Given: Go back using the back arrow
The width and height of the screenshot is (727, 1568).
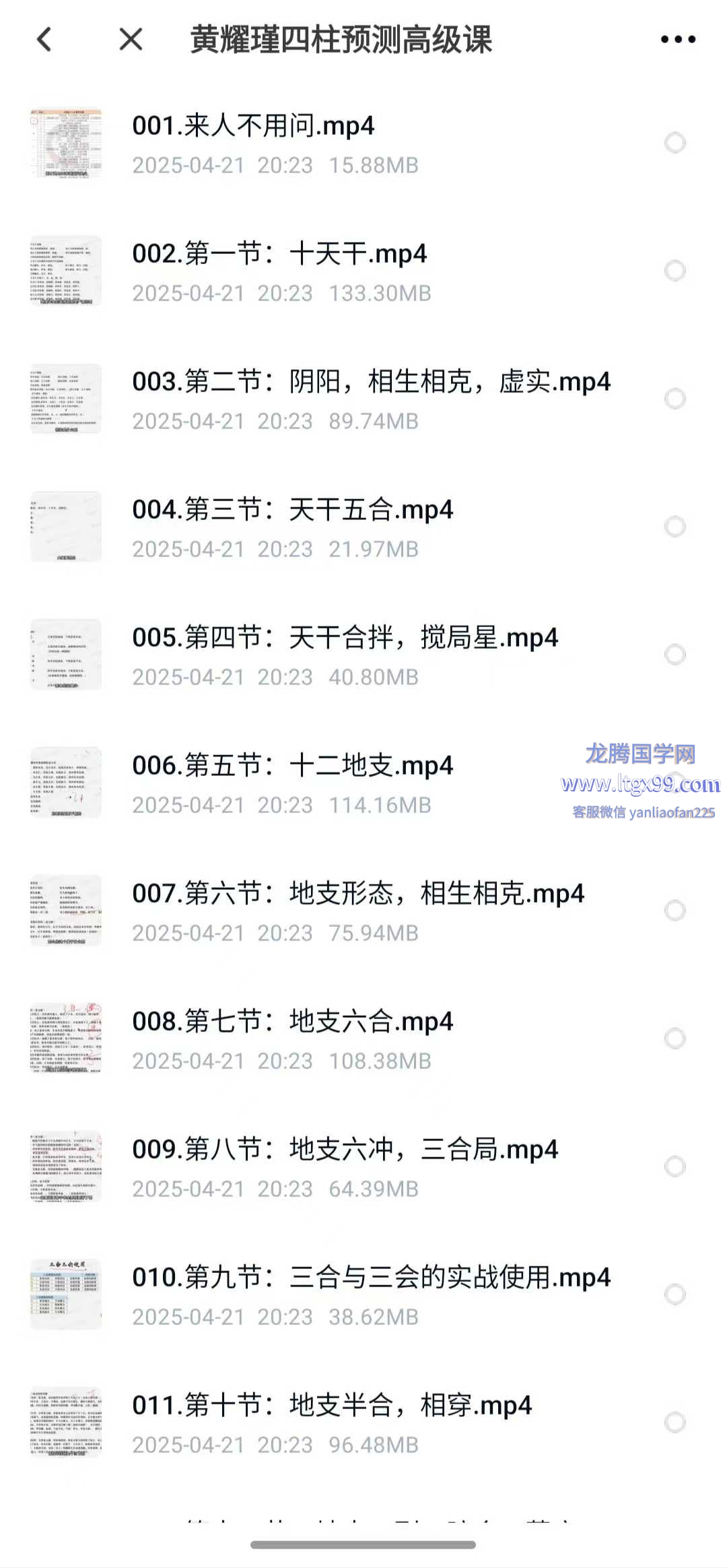Looking at the screenshot, I should point(44,40).
